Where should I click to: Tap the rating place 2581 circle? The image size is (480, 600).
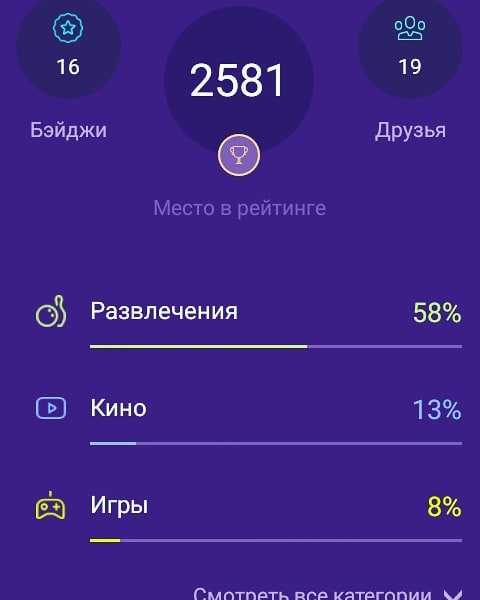[x=239, y=80]
